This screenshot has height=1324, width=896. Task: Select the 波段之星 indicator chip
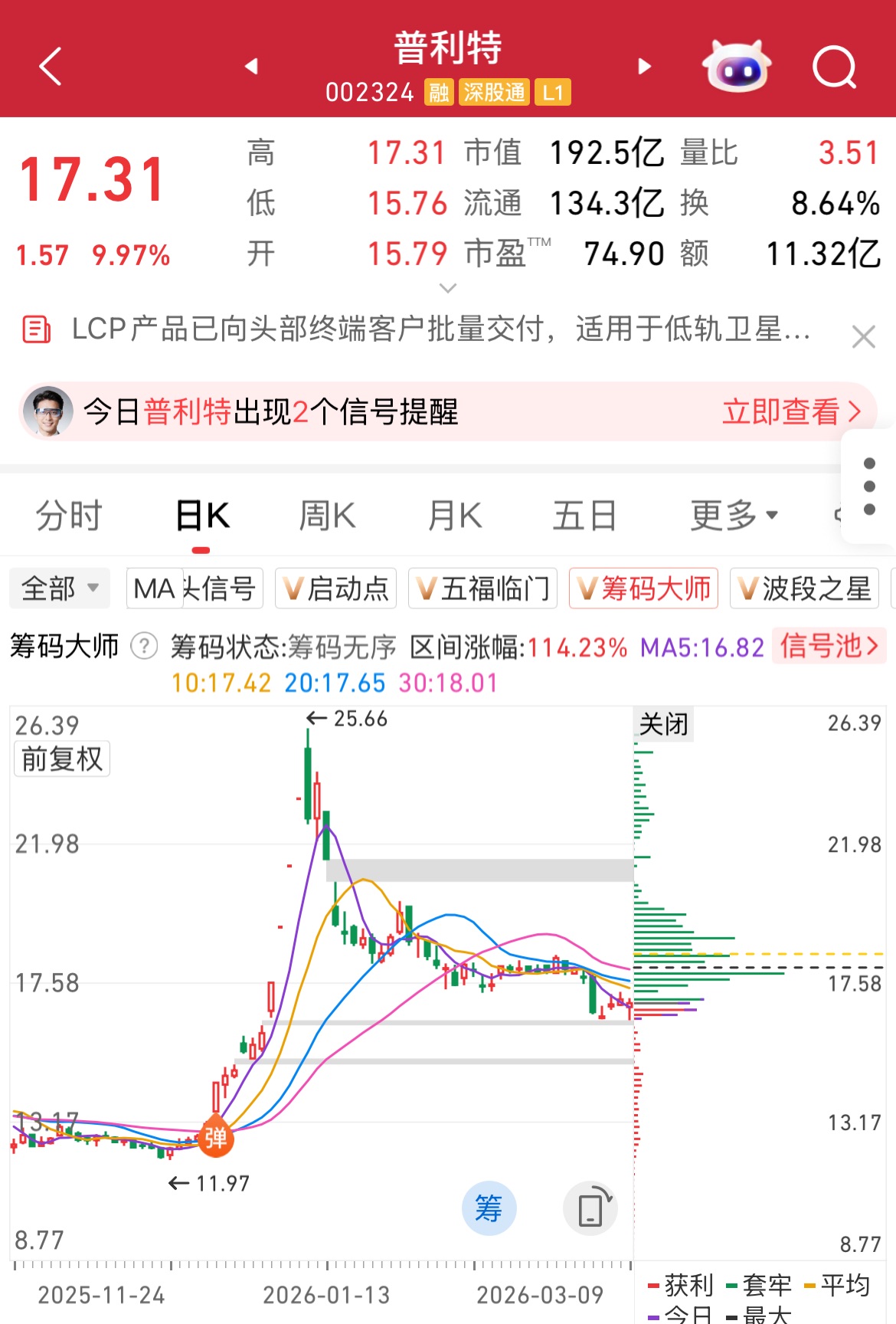click(x=804, y=588)
